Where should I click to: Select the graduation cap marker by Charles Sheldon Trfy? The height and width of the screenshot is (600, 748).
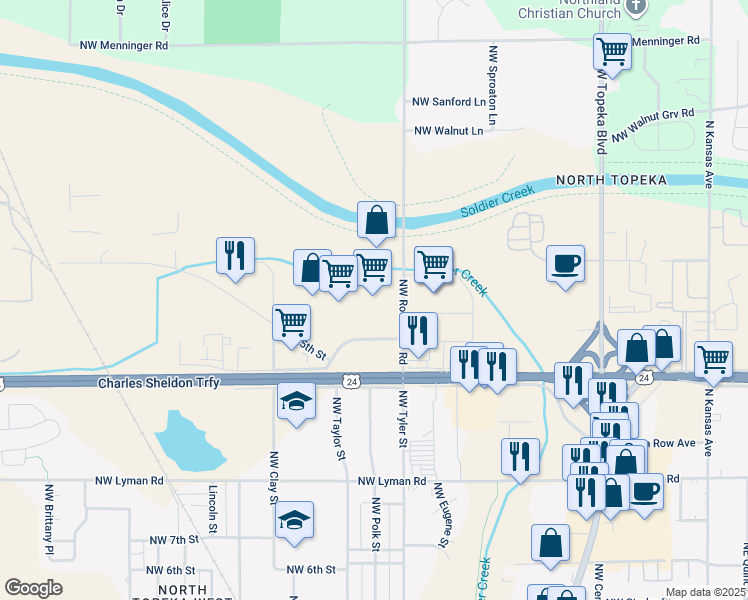tap(296, 404)
